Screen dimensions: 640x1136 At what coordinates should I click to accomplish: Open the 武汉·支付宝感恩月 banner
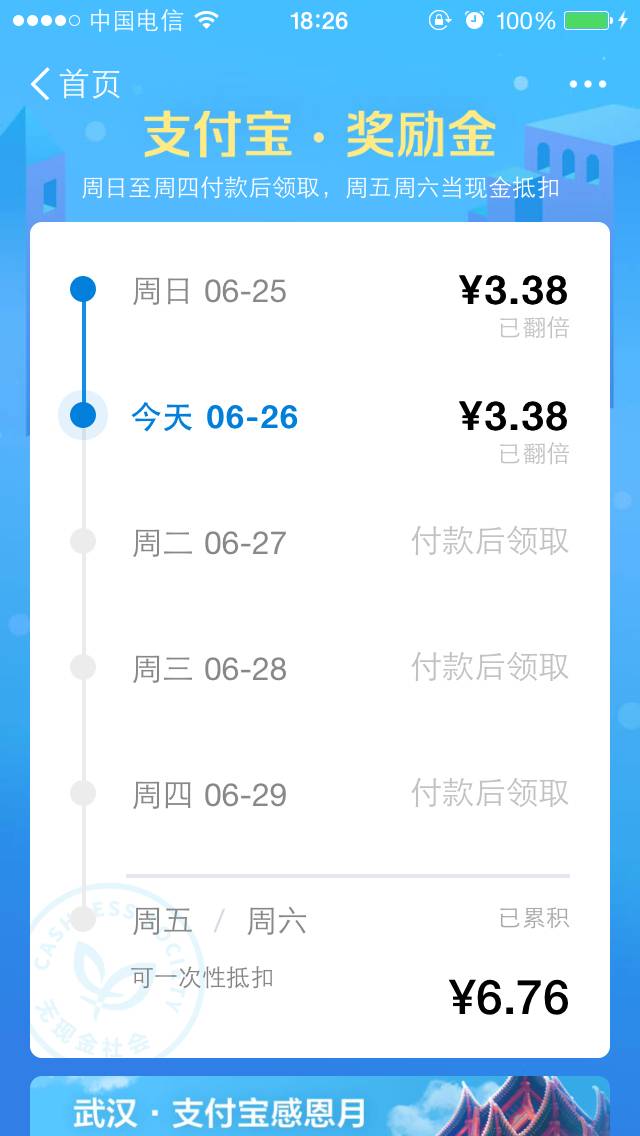(x=320, y=1107)
